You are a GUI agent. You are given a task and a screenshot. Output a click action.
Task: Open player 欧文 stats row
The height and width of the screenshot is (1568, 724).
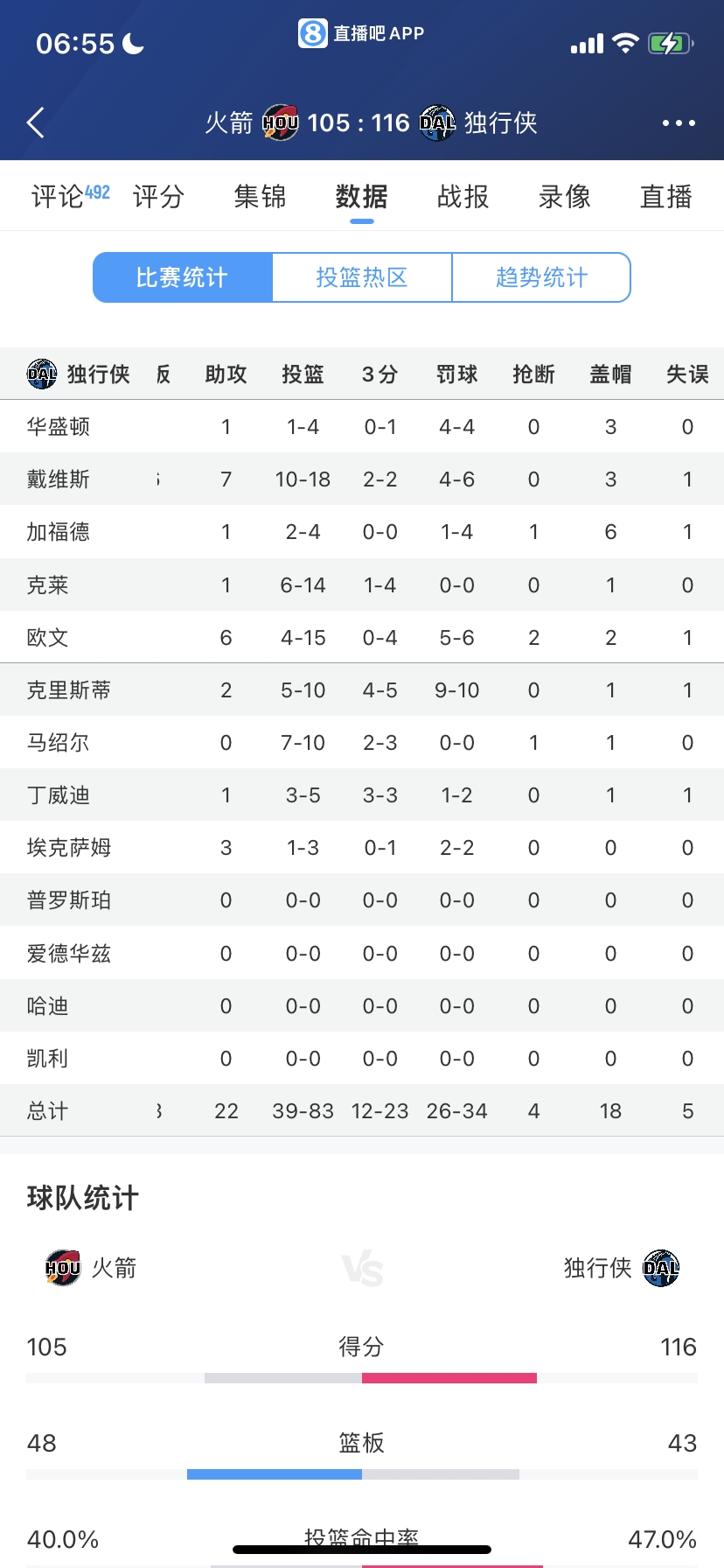click(48, 638)
